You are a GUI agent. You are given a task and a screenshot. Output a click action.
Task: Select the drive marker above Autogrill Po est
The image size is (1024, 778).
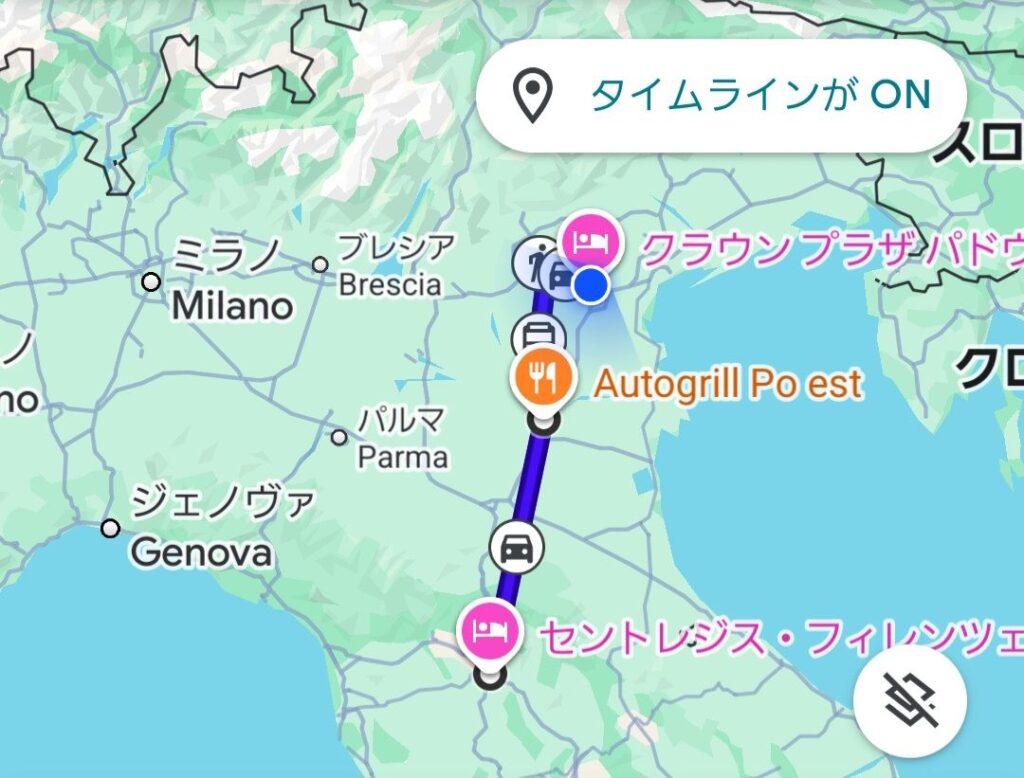[x=538, y=335]
